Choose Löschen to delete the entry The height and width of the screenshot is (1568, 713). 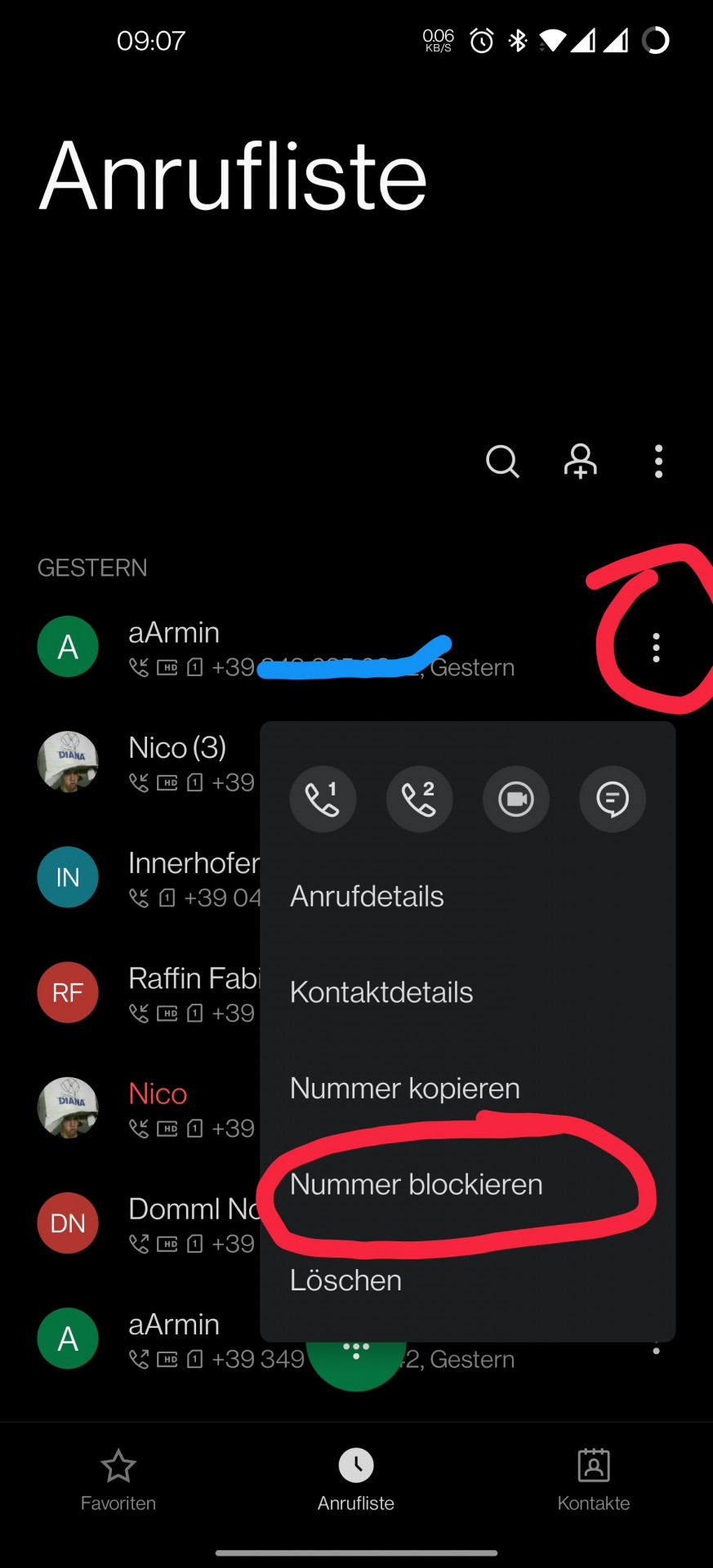[x=345, y=1281]
